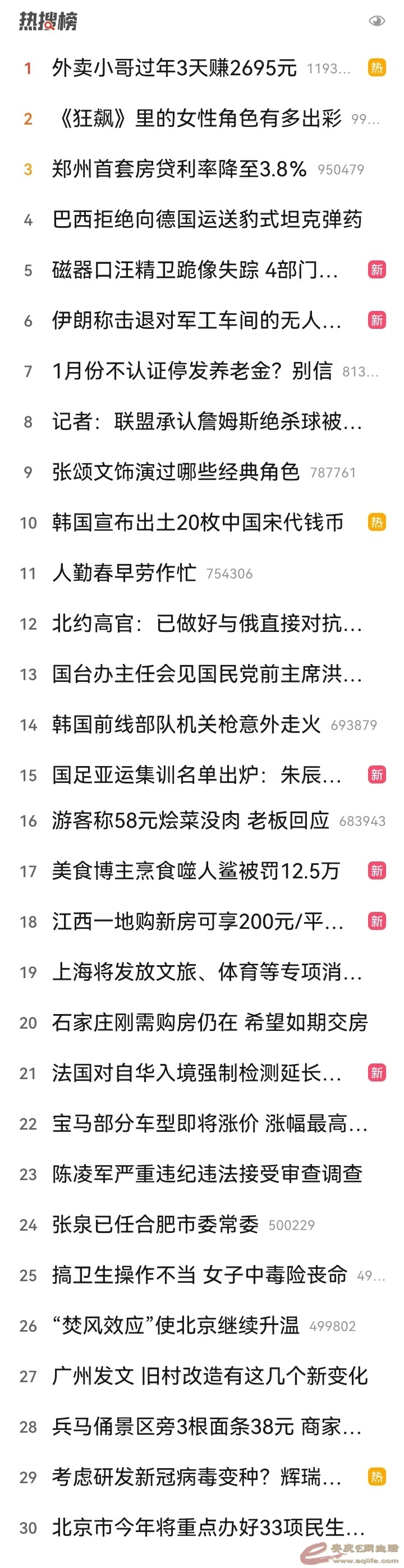Open 1月份不认证停发养老金？别信
The width and height of the screenshot is (404, 1568).
pyautogui.click(x=192, y=371)
